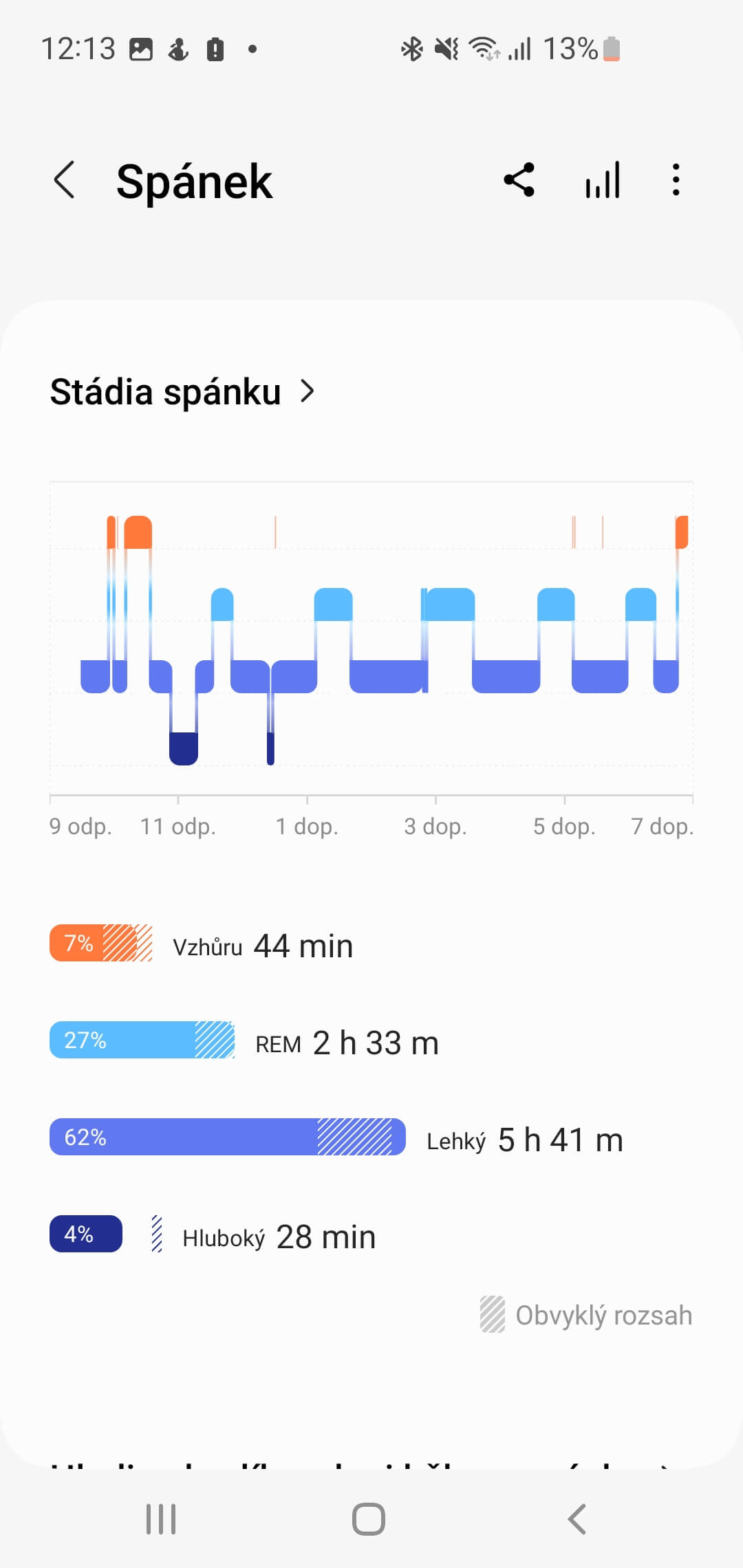Tap the sleep stages chart
Screen dimensions: 743x1568
pyautogui.click(x=371, y=640)
